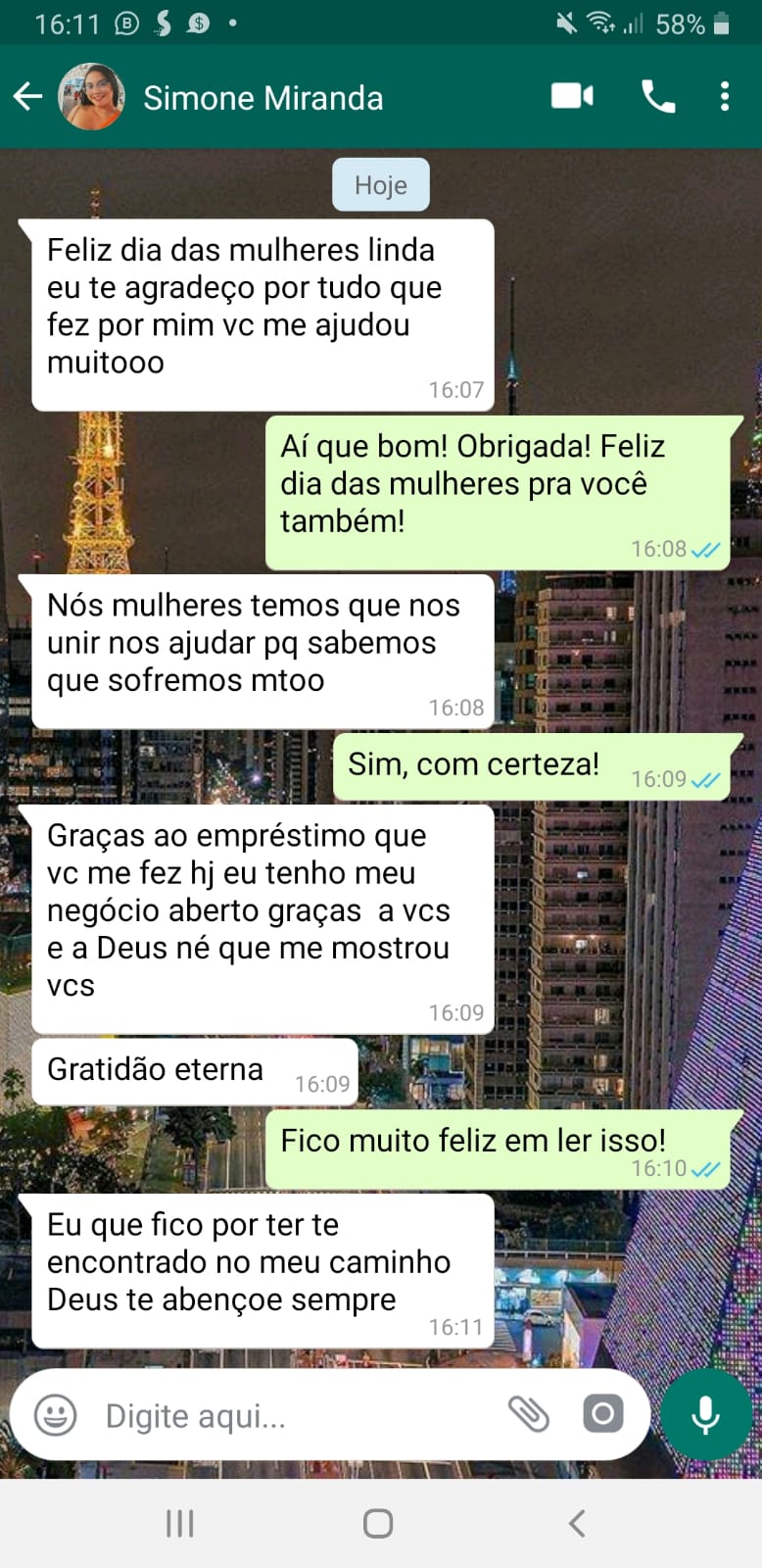Tap the Android back navigation button

click(x=576, y=1524)
